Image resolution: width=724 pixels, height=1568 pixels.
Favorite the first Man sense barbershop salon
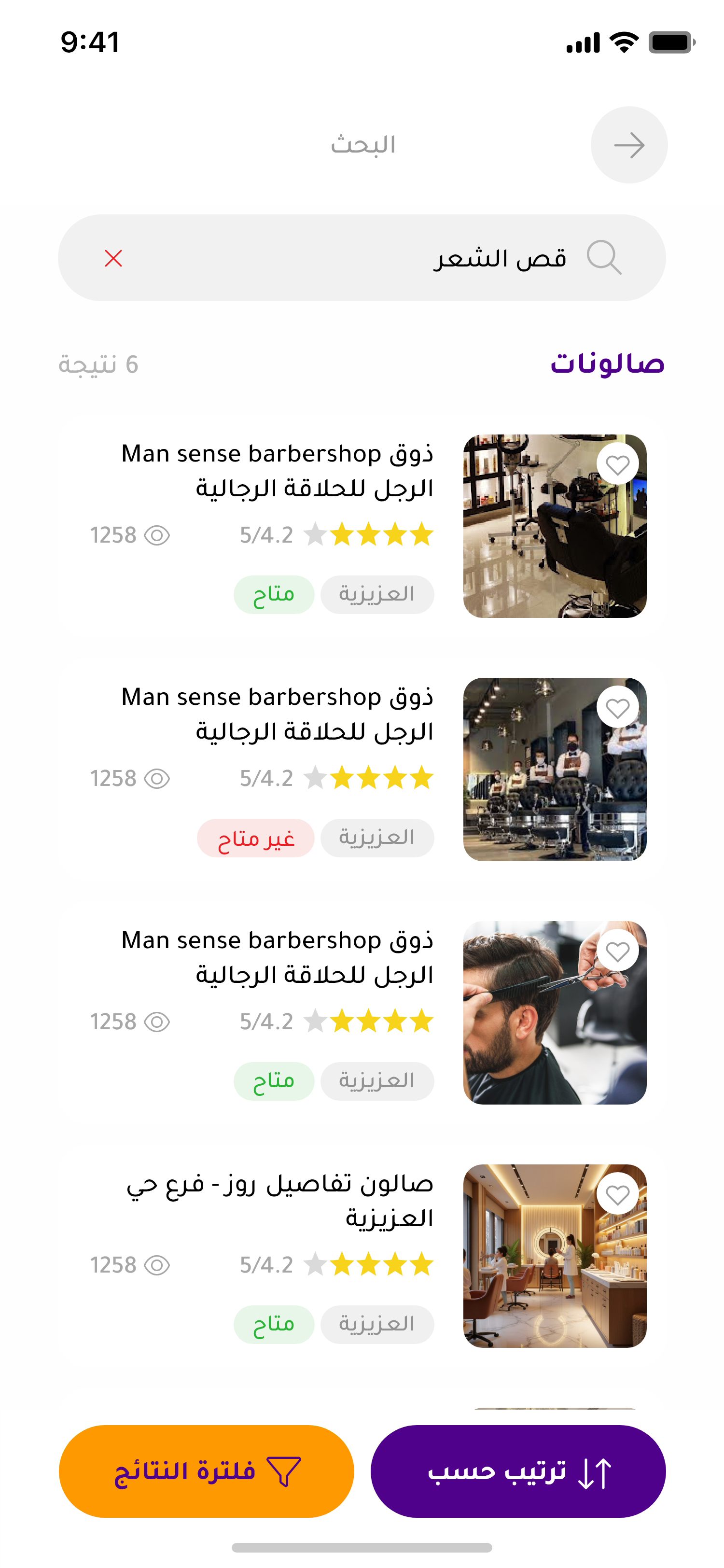coord(617,465)
